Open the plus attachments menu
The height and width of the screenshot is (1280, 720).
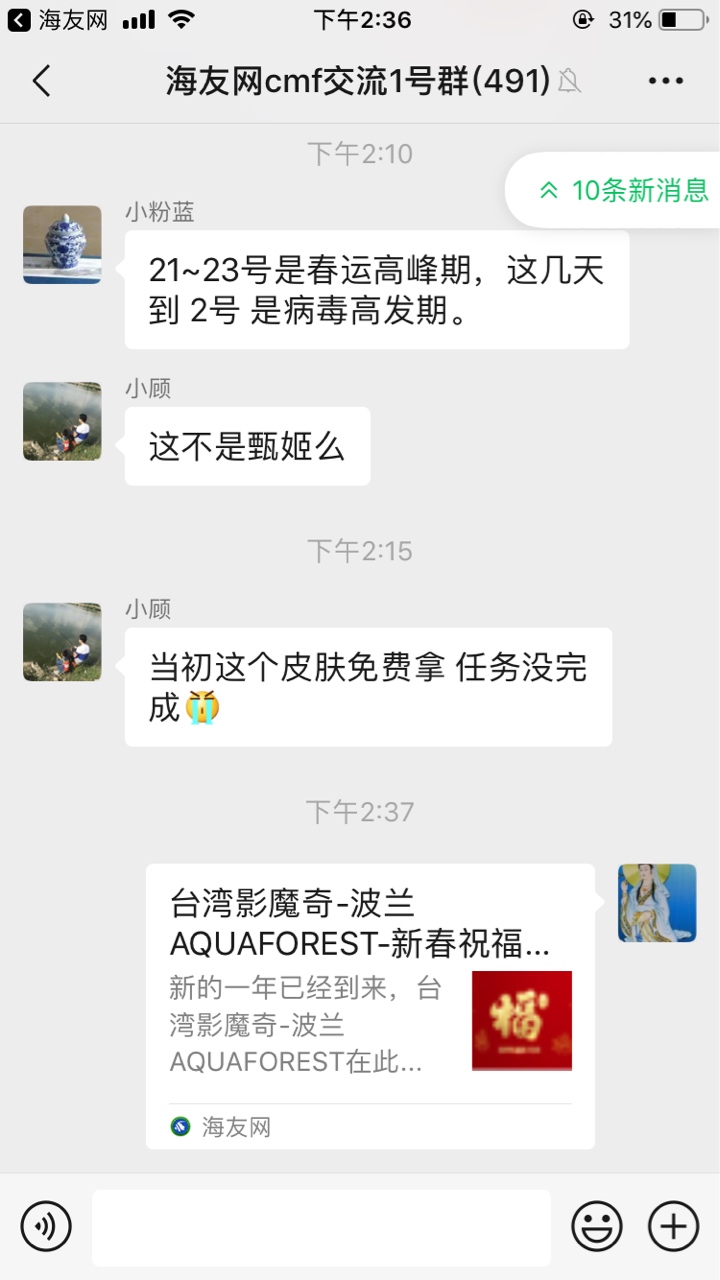[674, 1226]
